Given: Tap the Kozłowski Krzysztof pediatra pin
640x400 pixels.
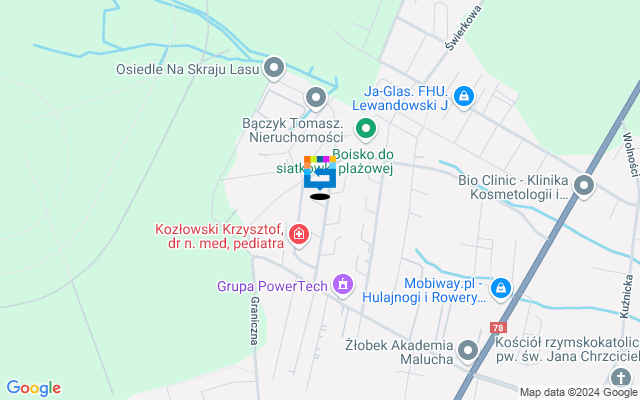Looking at the screenshot, I should (x=298, y=235).
